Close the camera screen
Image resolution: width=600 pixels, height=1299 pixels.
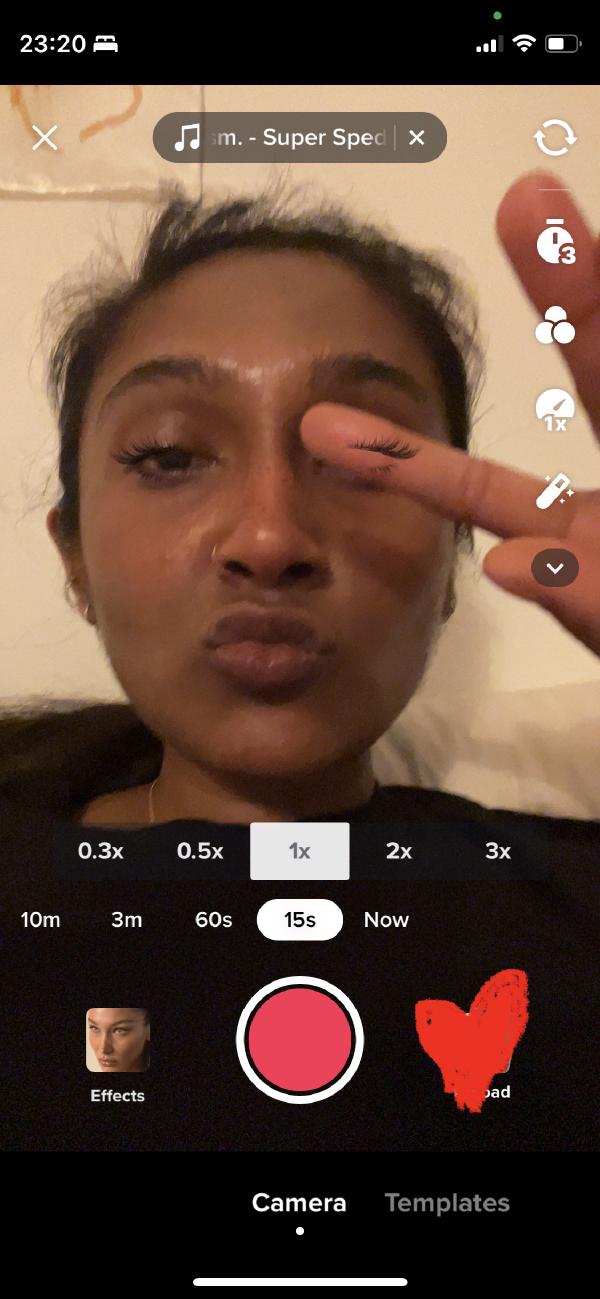pyautogui.click(x=45, y=138)
